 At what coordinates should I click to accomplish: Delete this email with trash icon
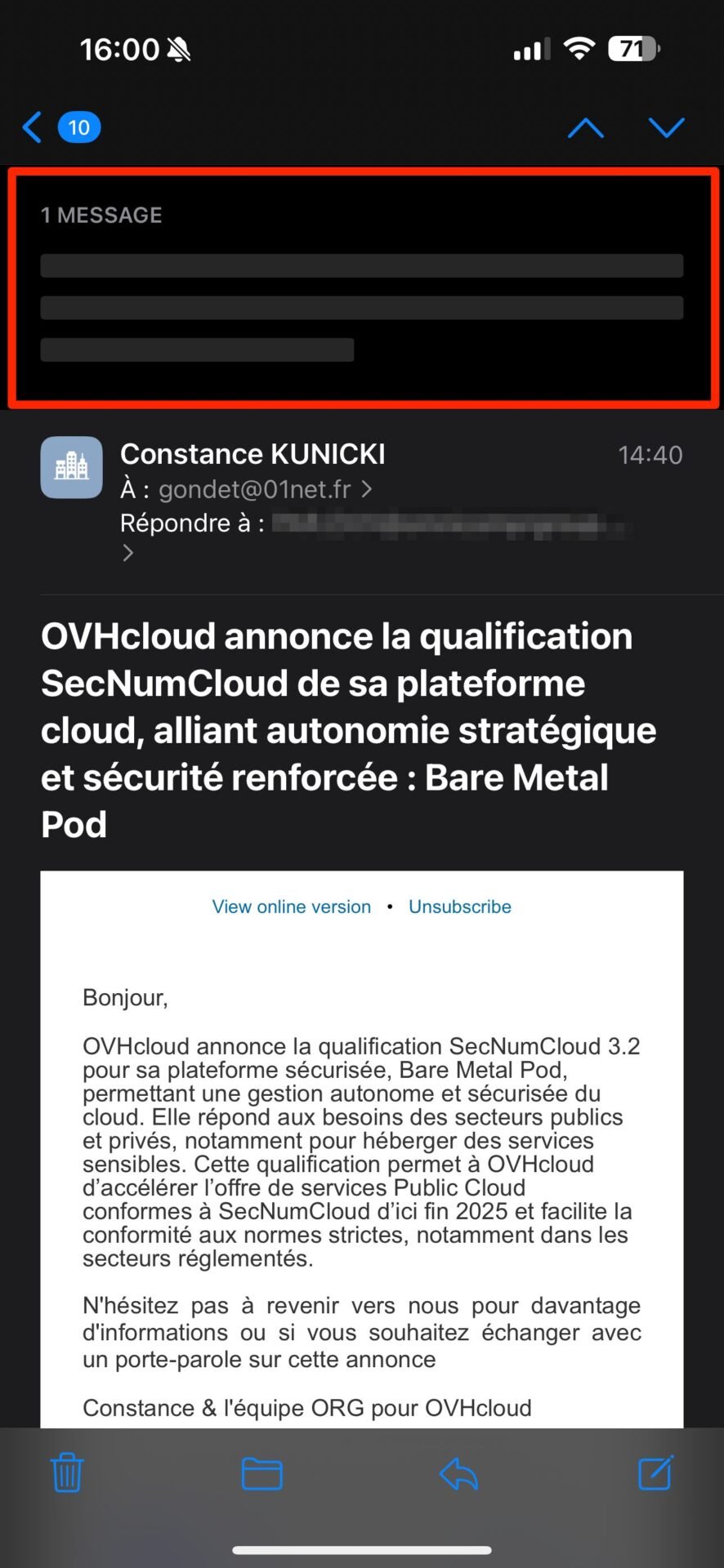tap(67, 1473)
